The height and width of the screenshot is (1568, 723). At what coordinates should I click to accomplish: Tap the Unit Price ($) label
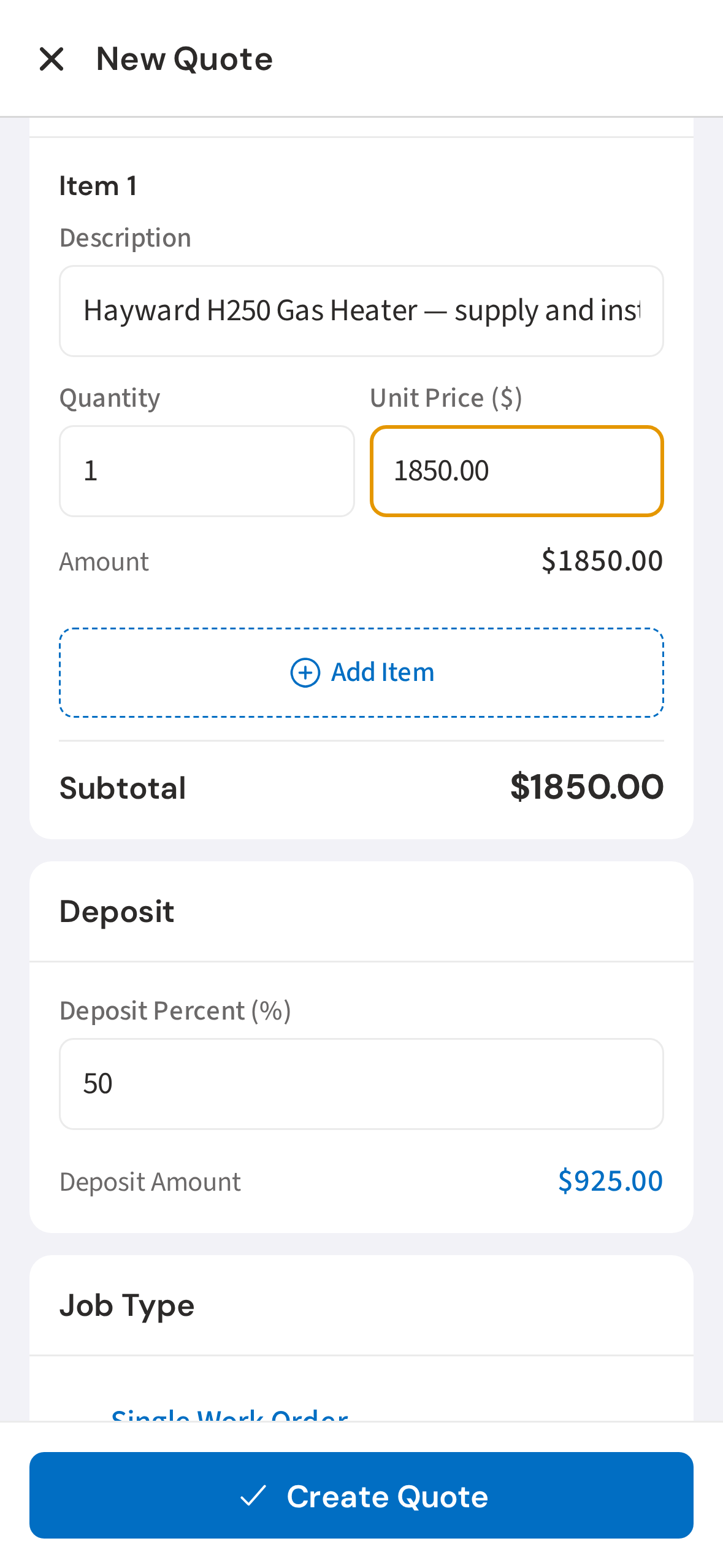pos(445,397)
